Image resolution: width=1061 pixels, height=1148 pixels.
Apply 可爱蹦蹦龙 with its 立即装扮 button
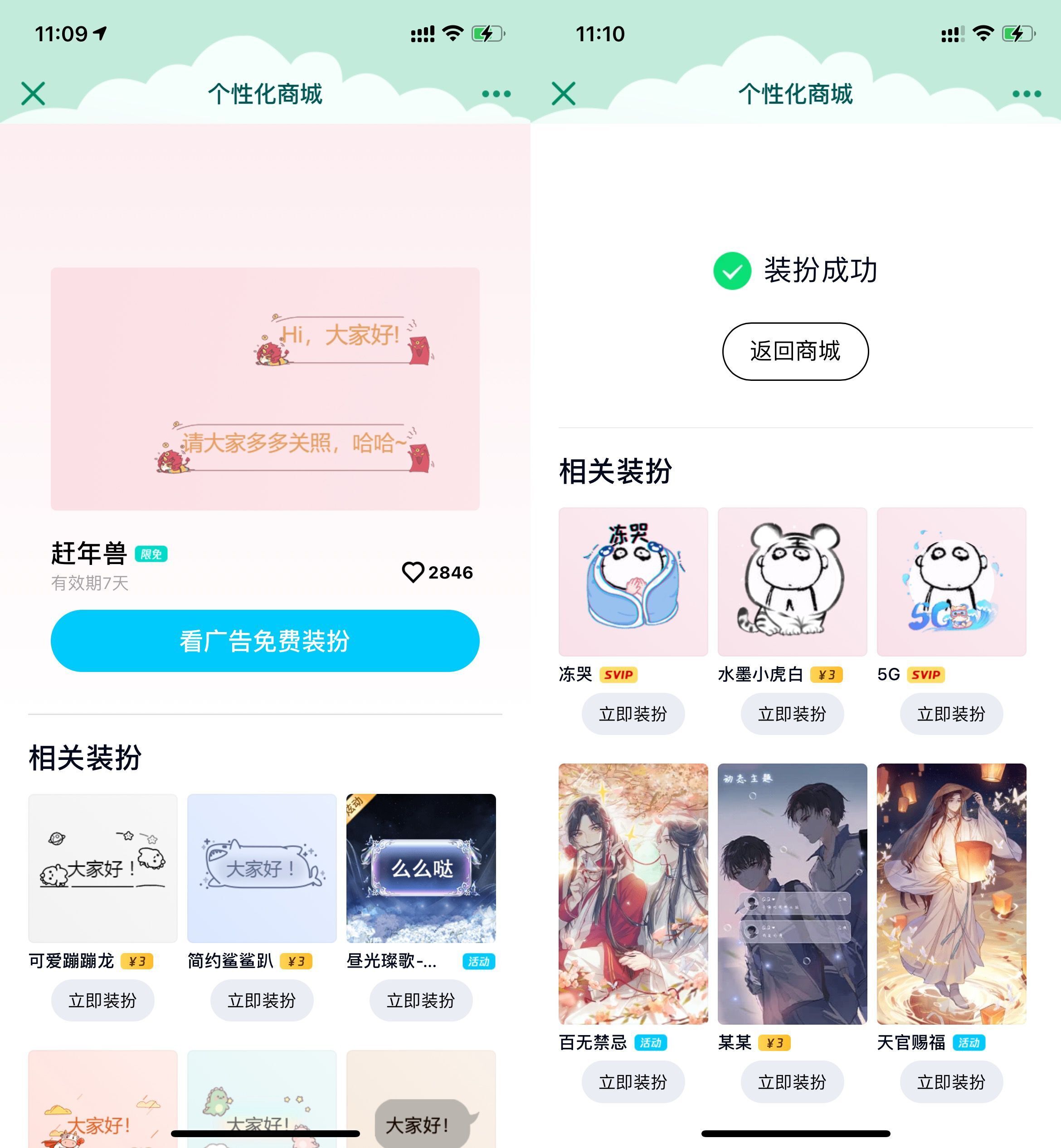point(102,1001)
